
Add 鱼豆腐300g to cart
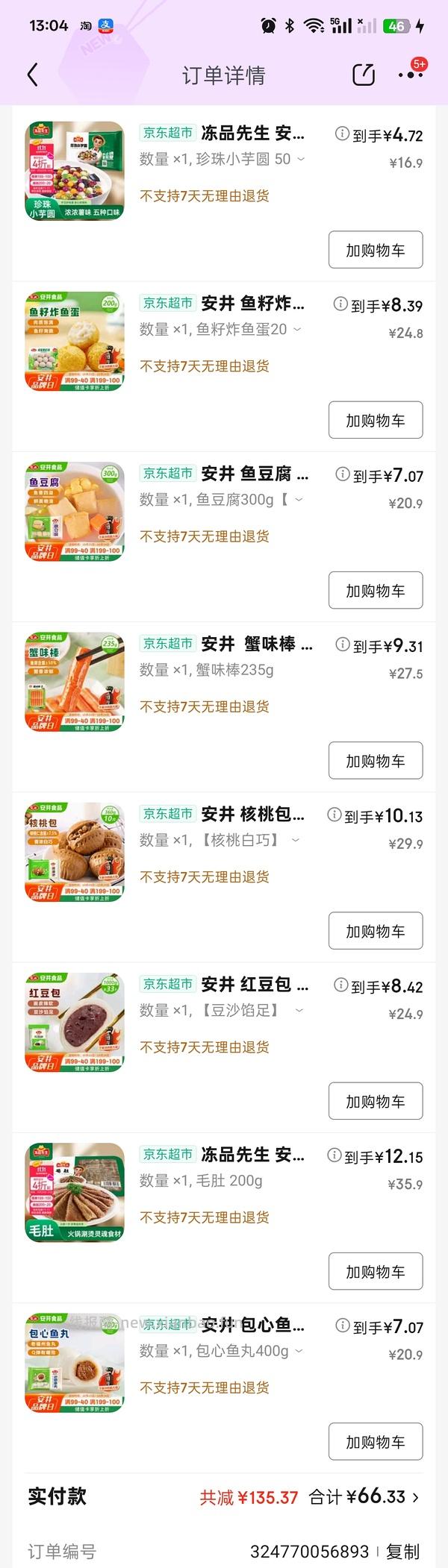pos(376,590)
